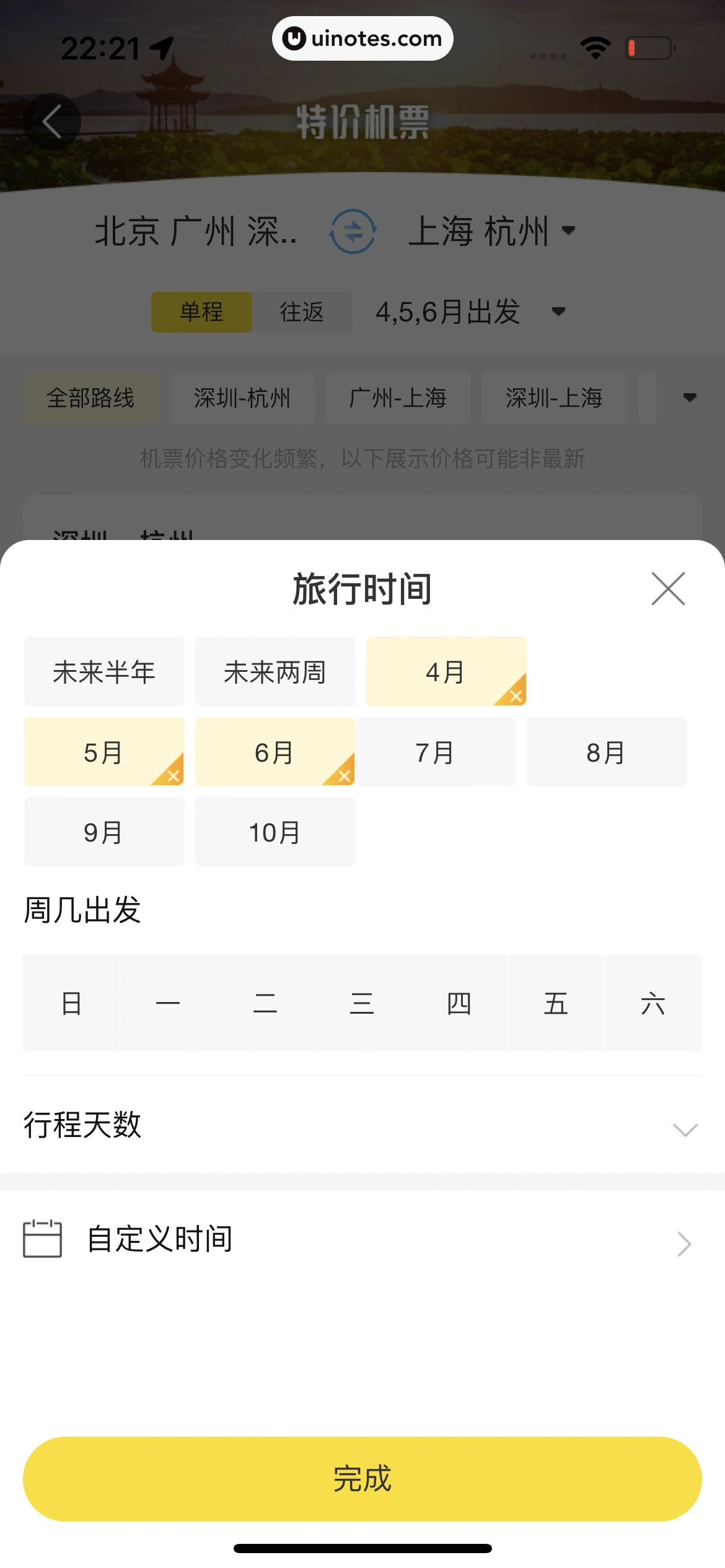The height and width of the screenshot is (1568, 725).
Task: Choose 9月 as travel month
Action: click(104, 832)
